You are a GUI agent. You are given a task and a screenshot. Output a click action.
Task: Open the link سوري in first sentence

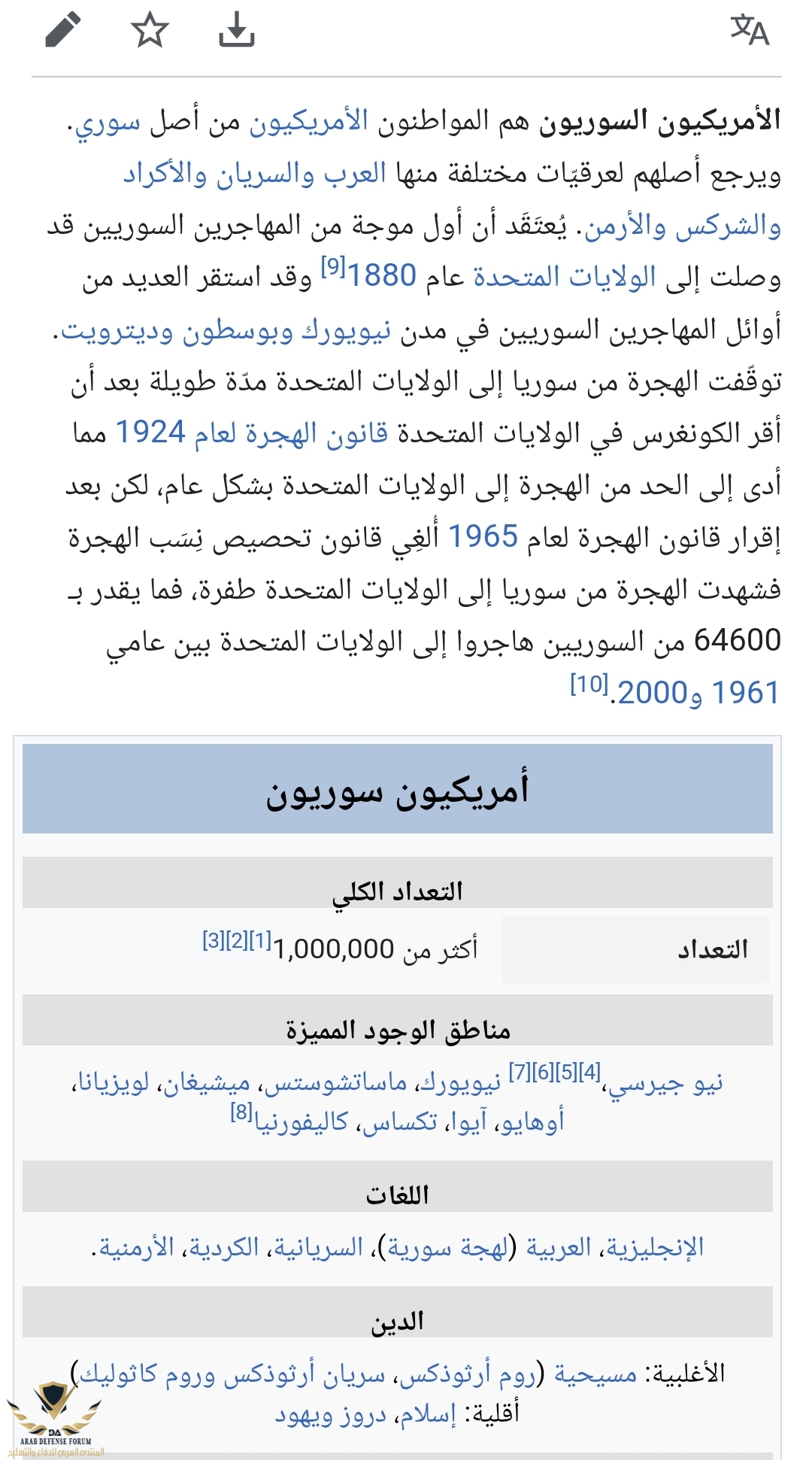tap(108, 123)
